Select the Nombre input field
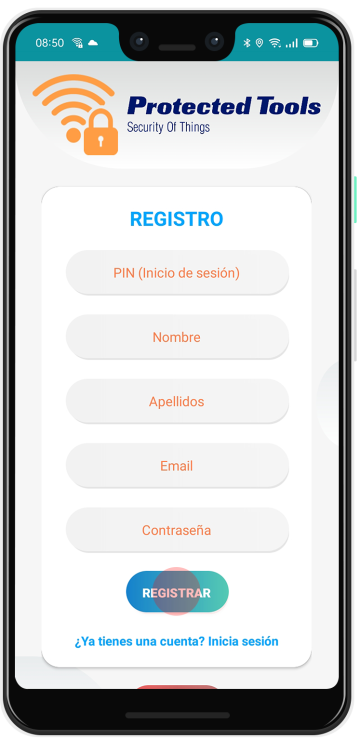Screen dimensions: 360x740 [177, 337]
